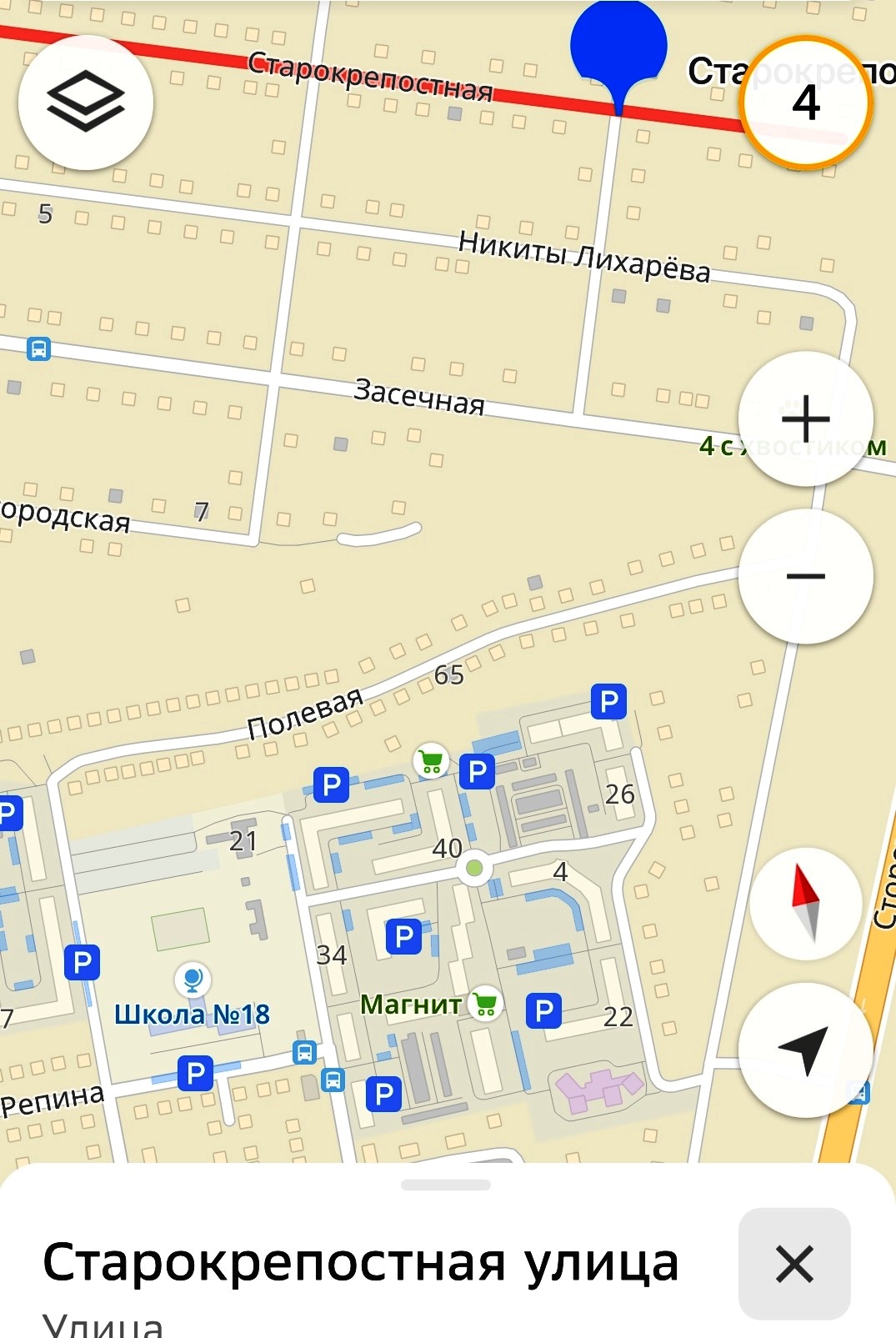
Task: Reset map orientation with the compass
Action: 805,904
